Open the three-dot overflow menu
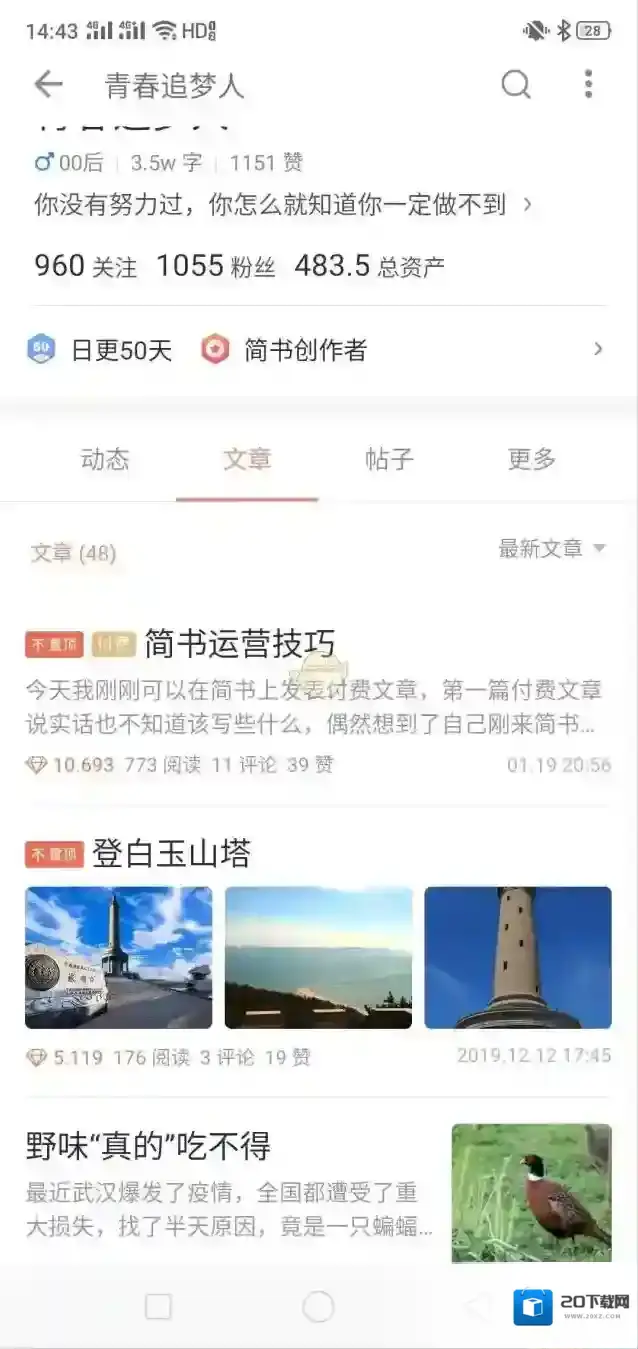This screenshot has height=1349, width=638. point(589,85)
